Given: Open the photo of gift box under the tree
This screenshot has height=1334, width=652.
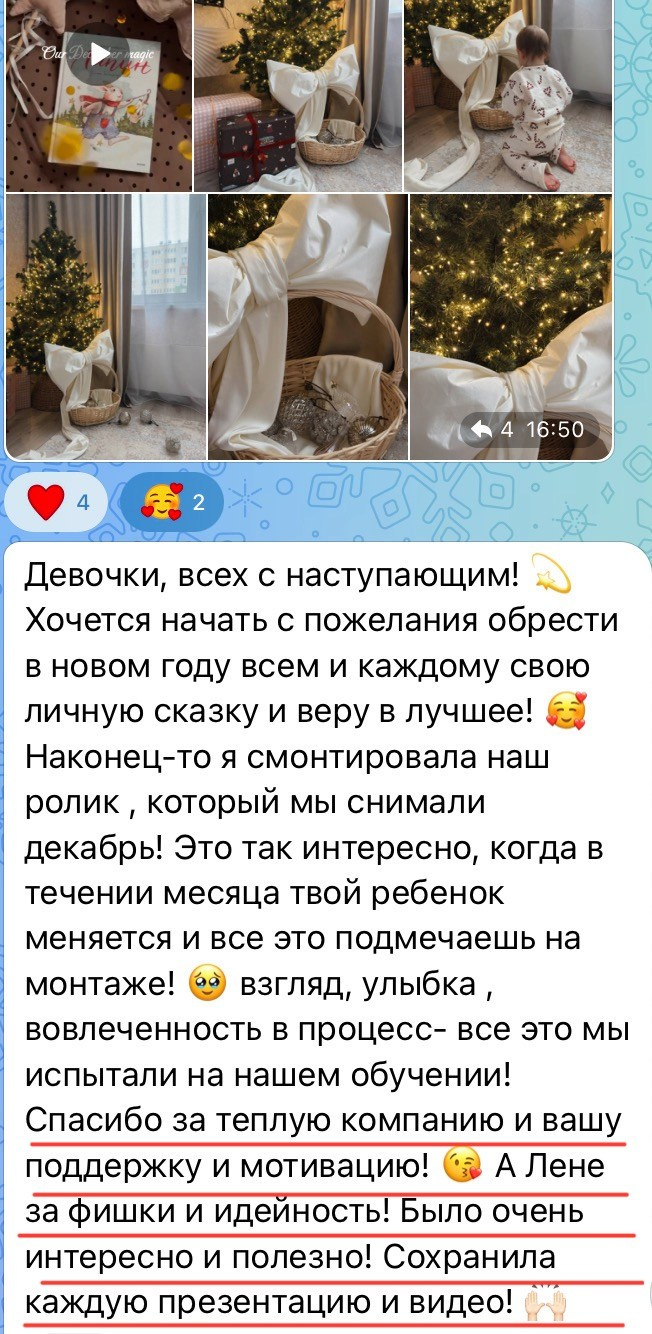Looking at the screenshot, I should click(x=297, y=95).
